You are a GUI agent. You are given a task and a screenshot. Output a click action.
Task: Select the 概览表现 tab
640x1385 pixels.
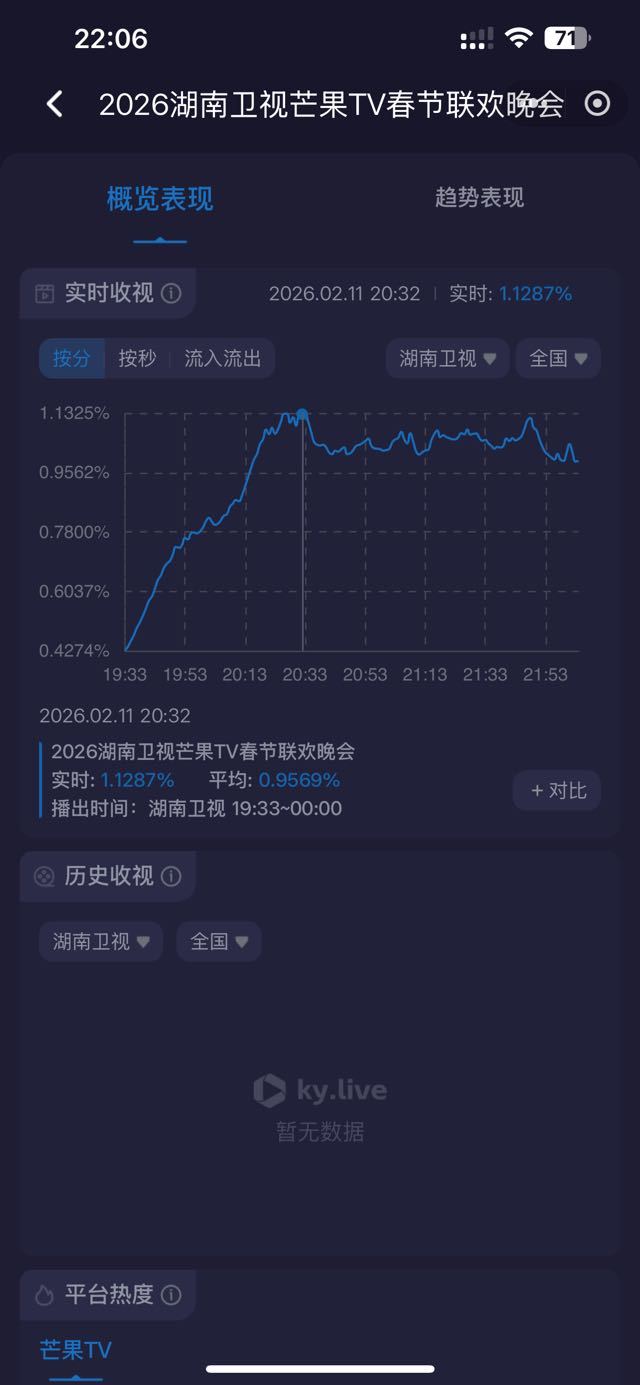coord(160,199)
